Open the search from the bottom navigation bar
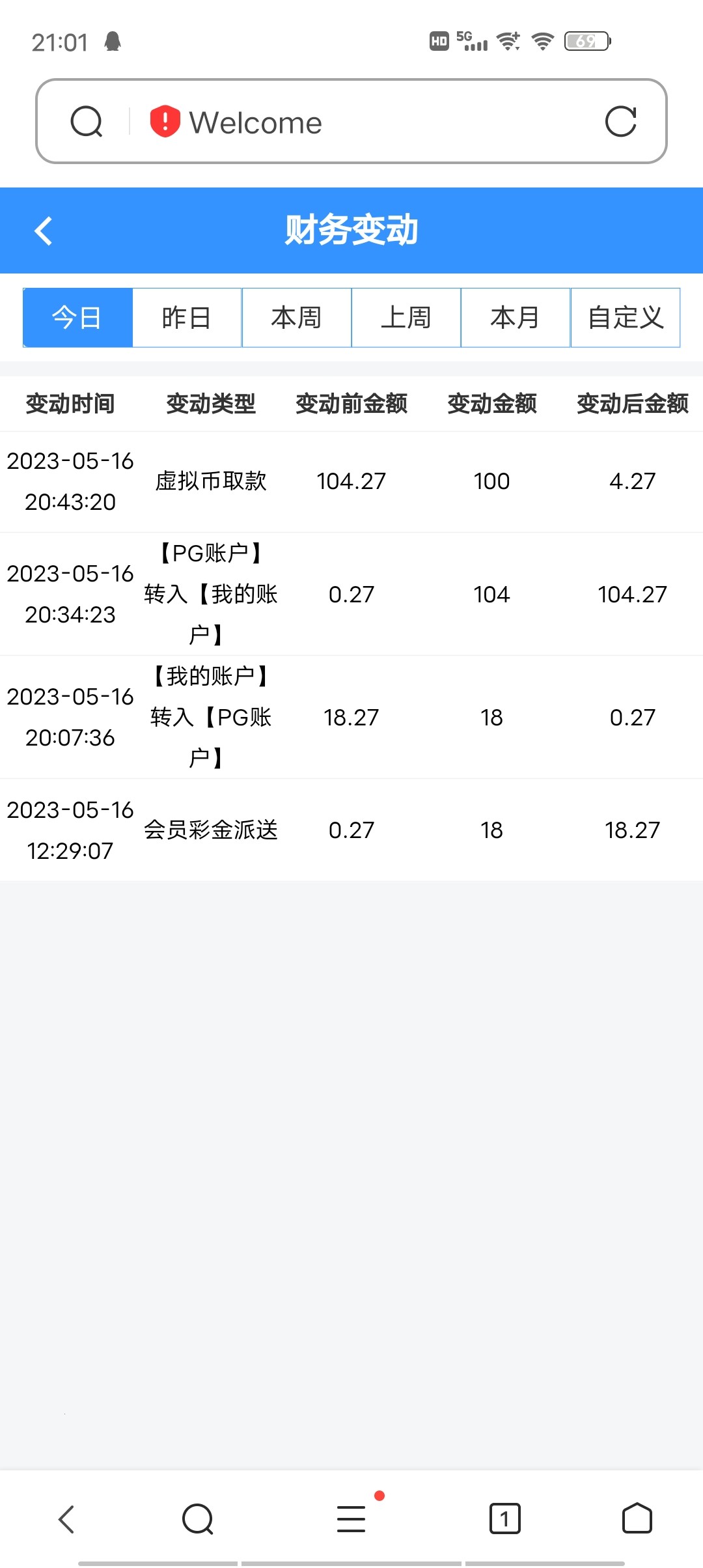Viewport: 703px width, 1568px height. pos(197,1520)
